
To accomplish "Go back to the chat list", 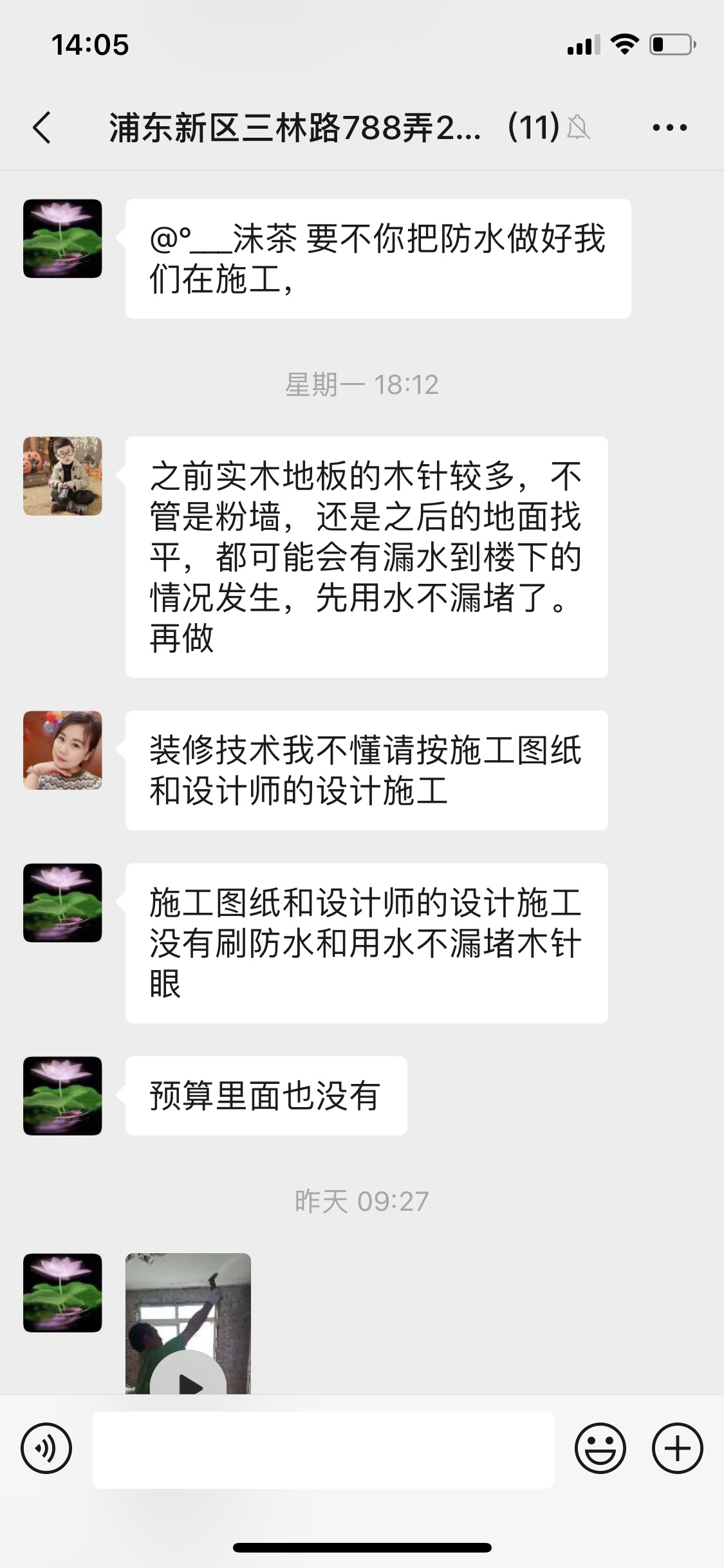I will pos(42,127).
